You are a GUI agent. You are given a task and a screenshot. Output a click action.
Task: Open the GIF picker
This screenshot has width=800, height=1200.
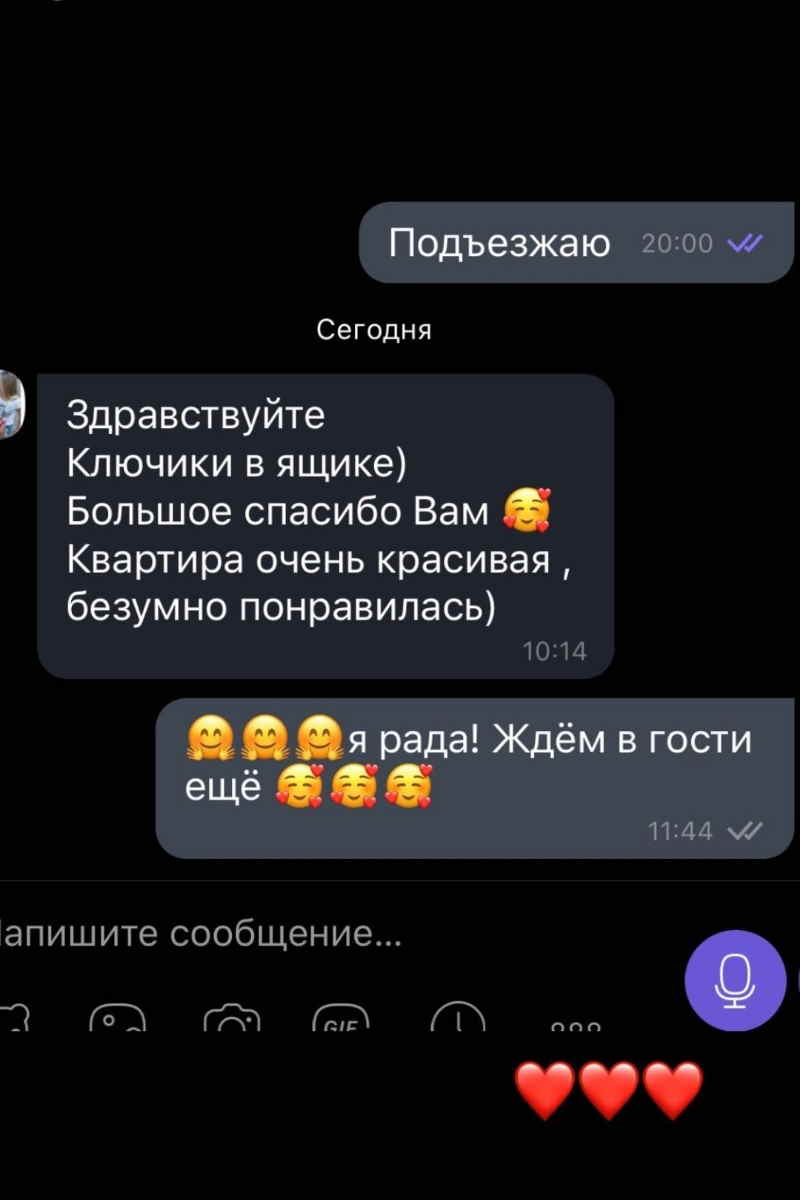click(342, 1020)
